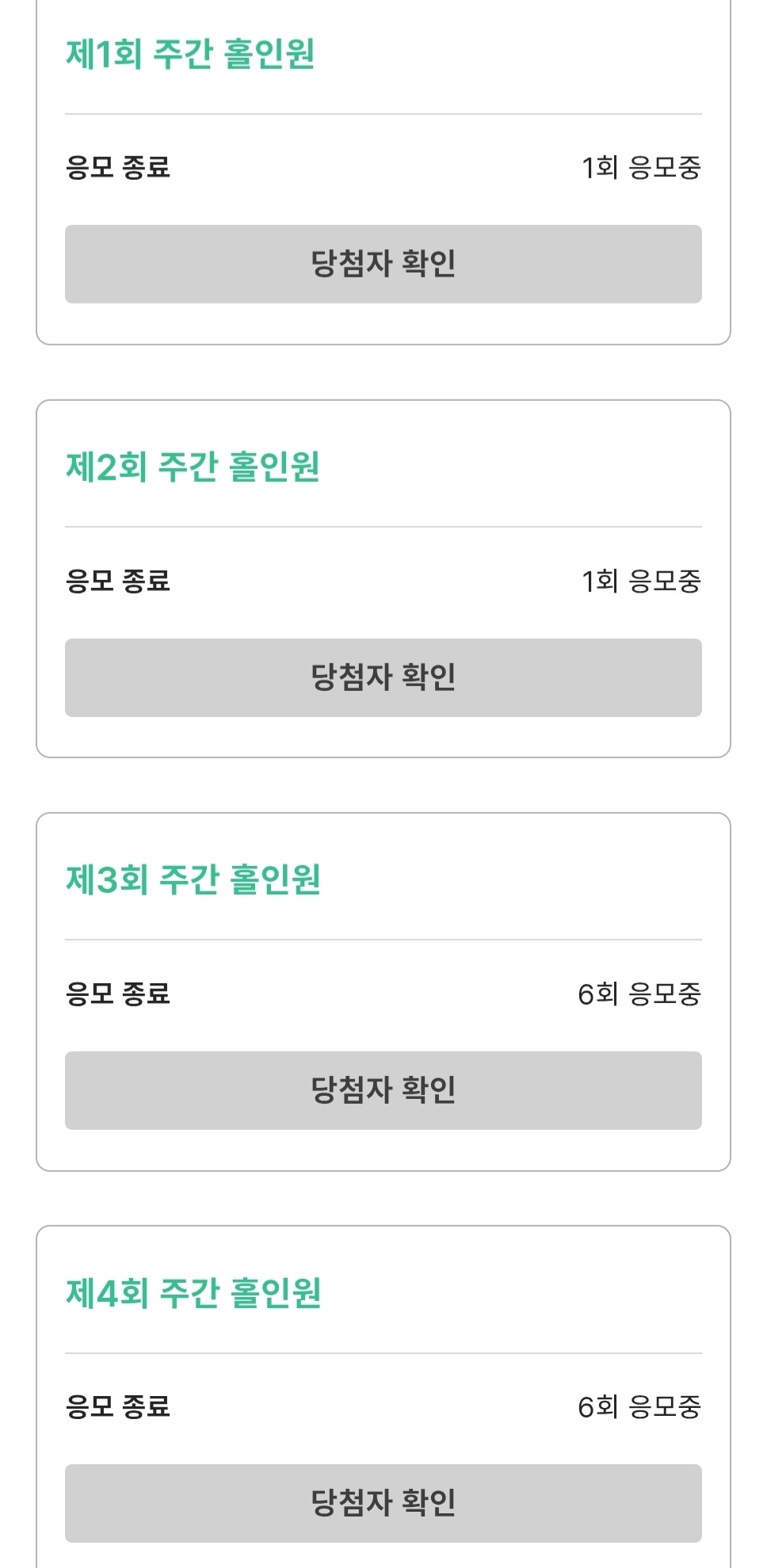Image resolution: width=767 pixels, height=1568 pixels.
Task: Tap 당첨자 확인 under 제2회 주간 홀인원
Action: point(383,677)
